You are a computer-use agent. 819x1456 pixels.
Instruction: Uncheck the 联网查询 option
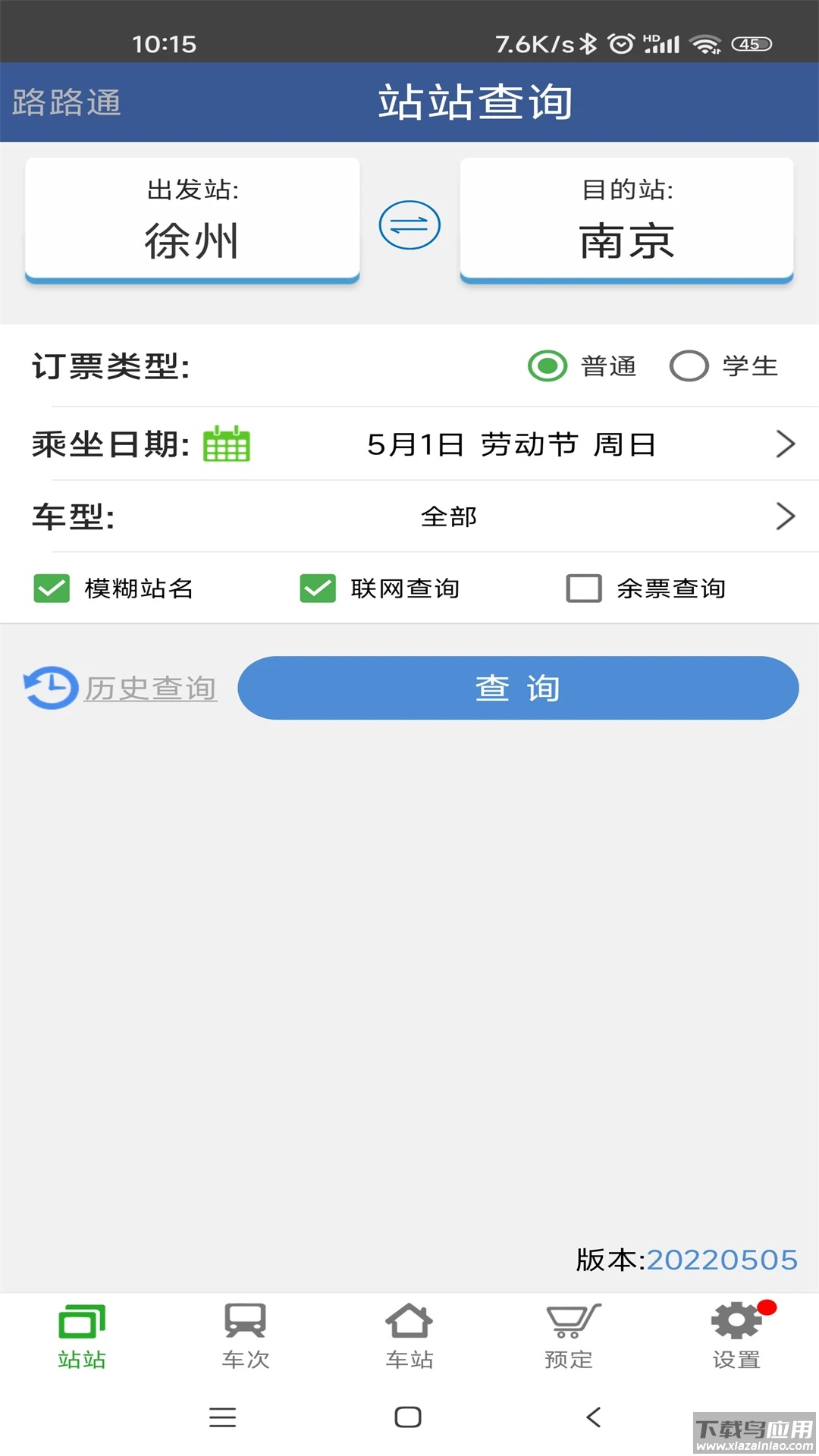(318, 588)
